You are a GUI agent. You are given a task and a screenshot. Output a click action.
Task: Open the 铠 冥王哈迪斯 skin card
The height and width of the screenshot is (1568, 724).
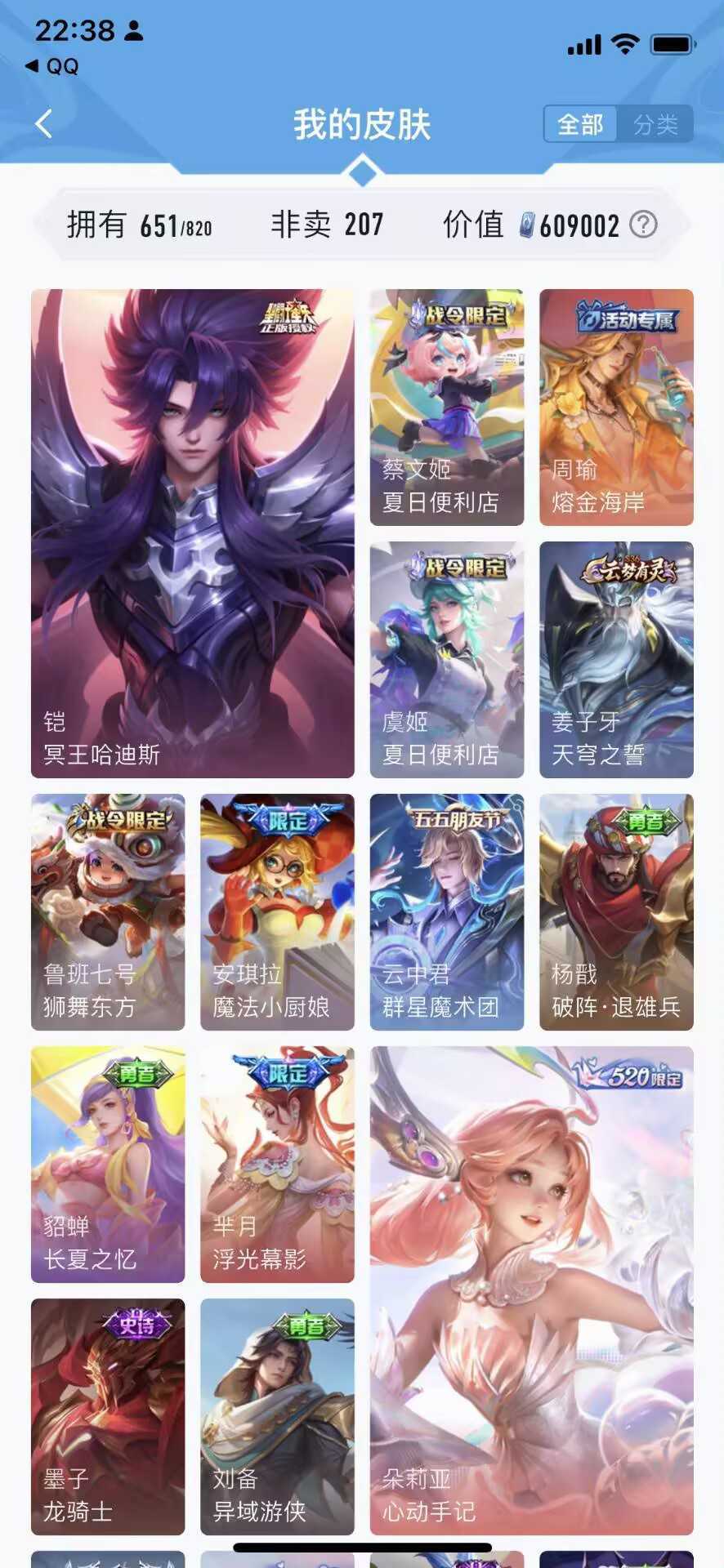pyautogui.click(x=193, y=533)
